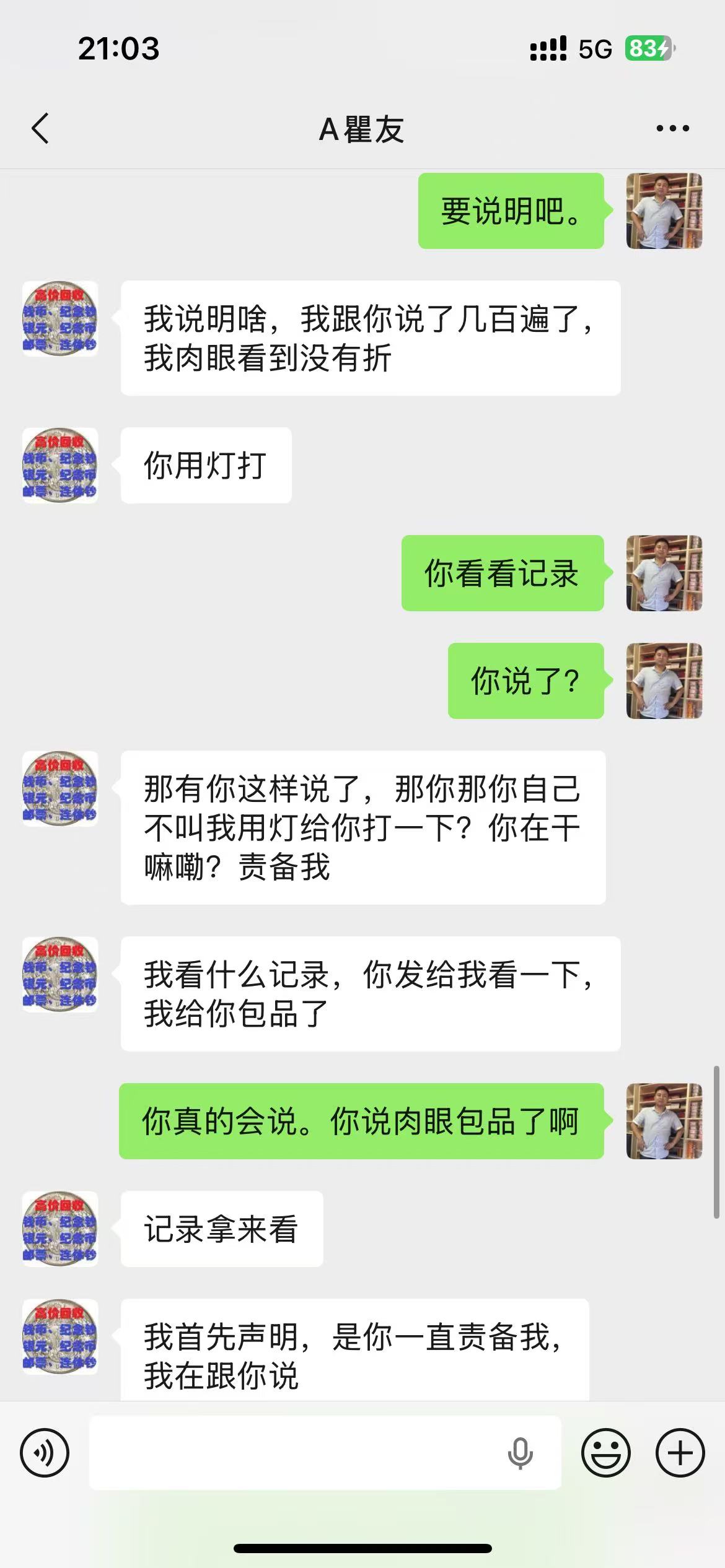Switch to voice message input
Viewport: 725px width, 1568px height.
(x=45, y=1453)
